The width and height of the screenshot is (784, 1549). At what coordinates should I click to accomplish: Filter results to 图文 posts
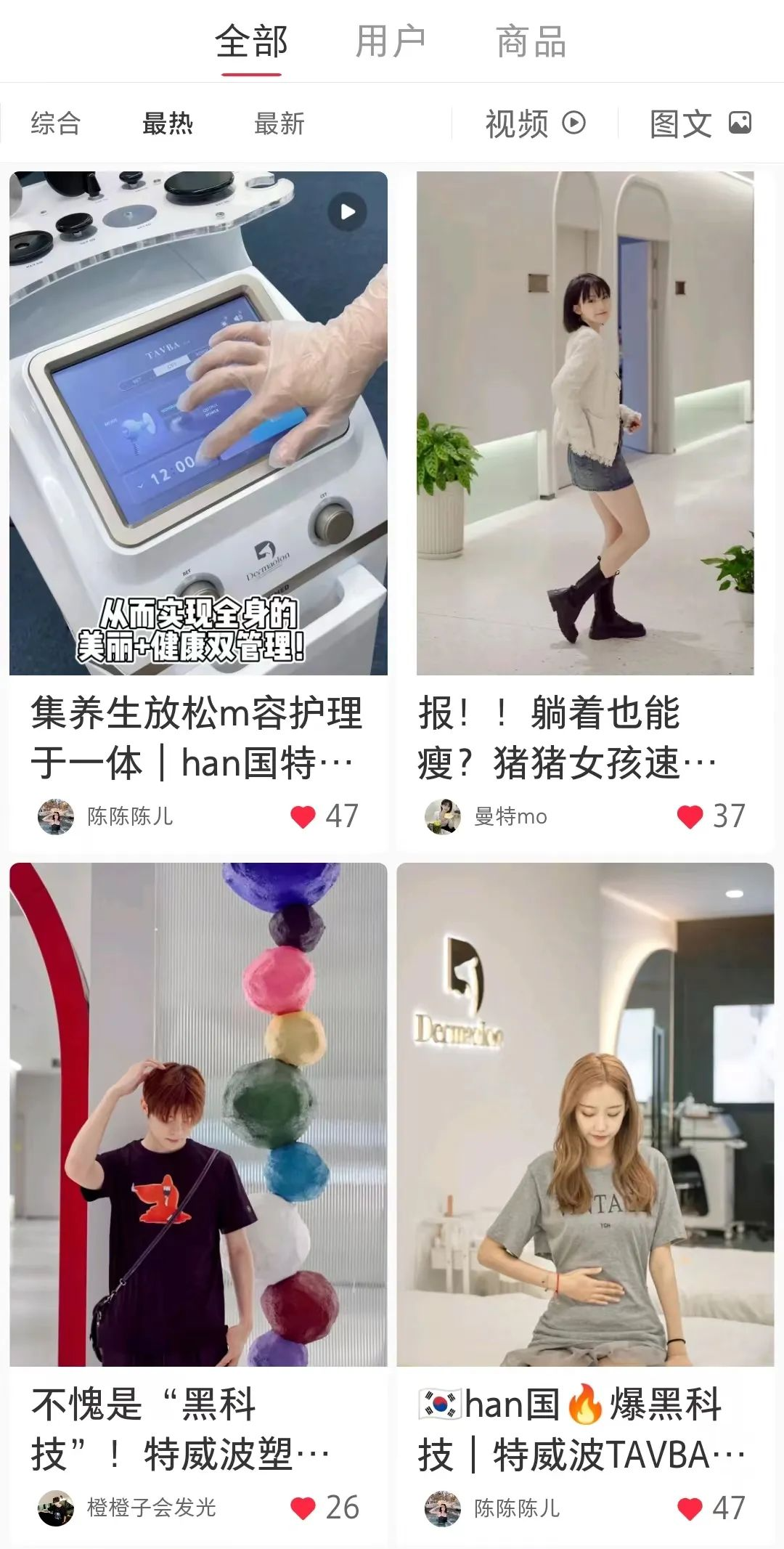tap(700, 123)
